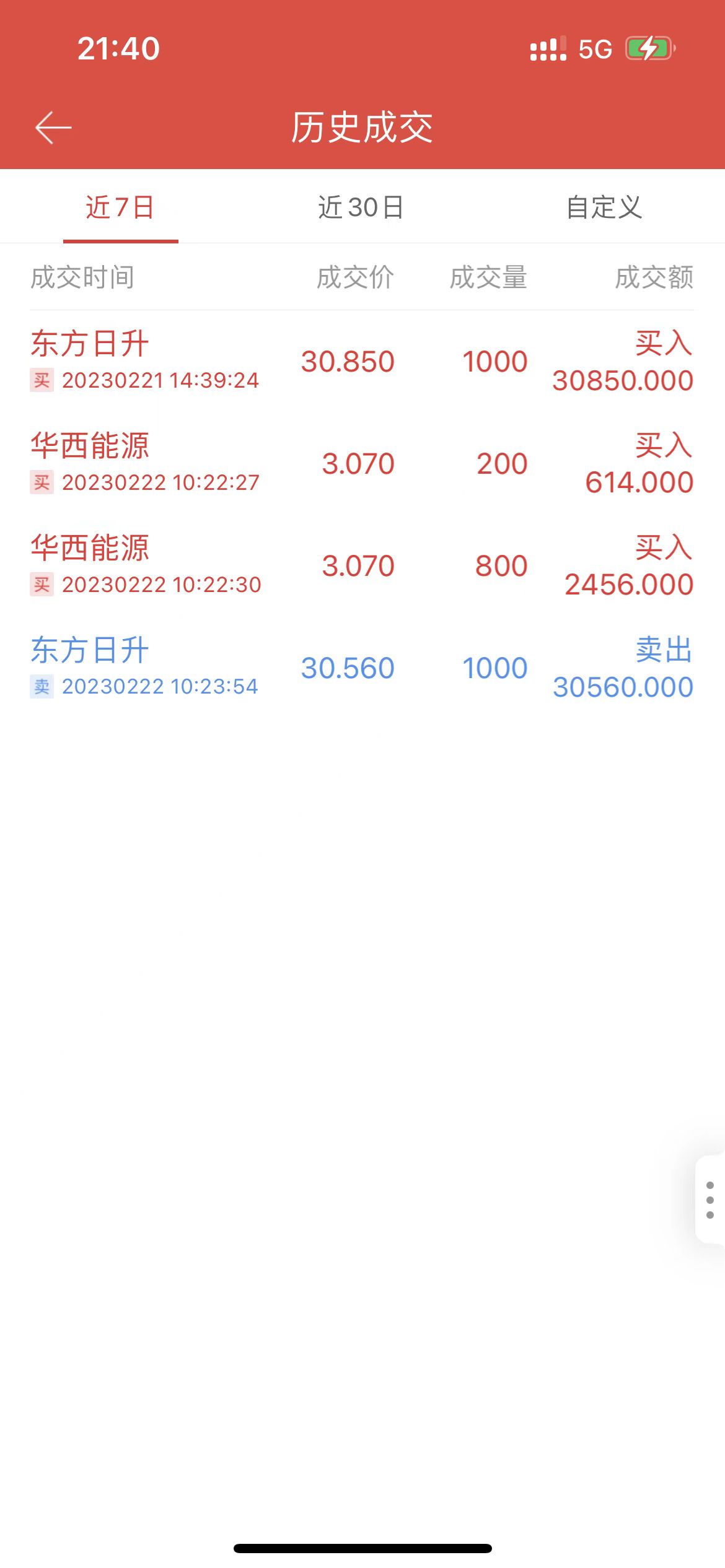Open 华西能源 trade at 10:22:27

(362, 464)
